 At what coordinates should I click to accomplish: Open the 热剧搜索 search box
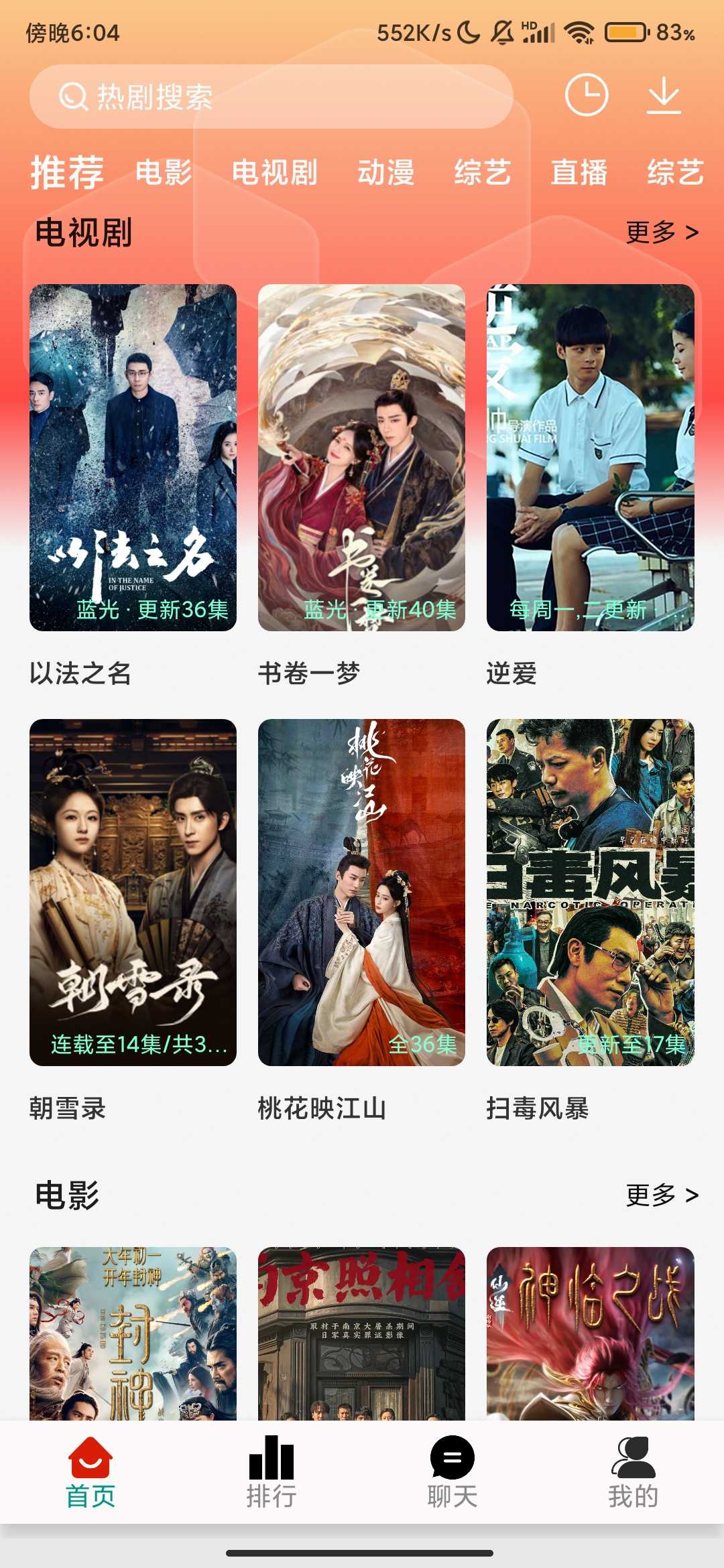click(271, 96)
